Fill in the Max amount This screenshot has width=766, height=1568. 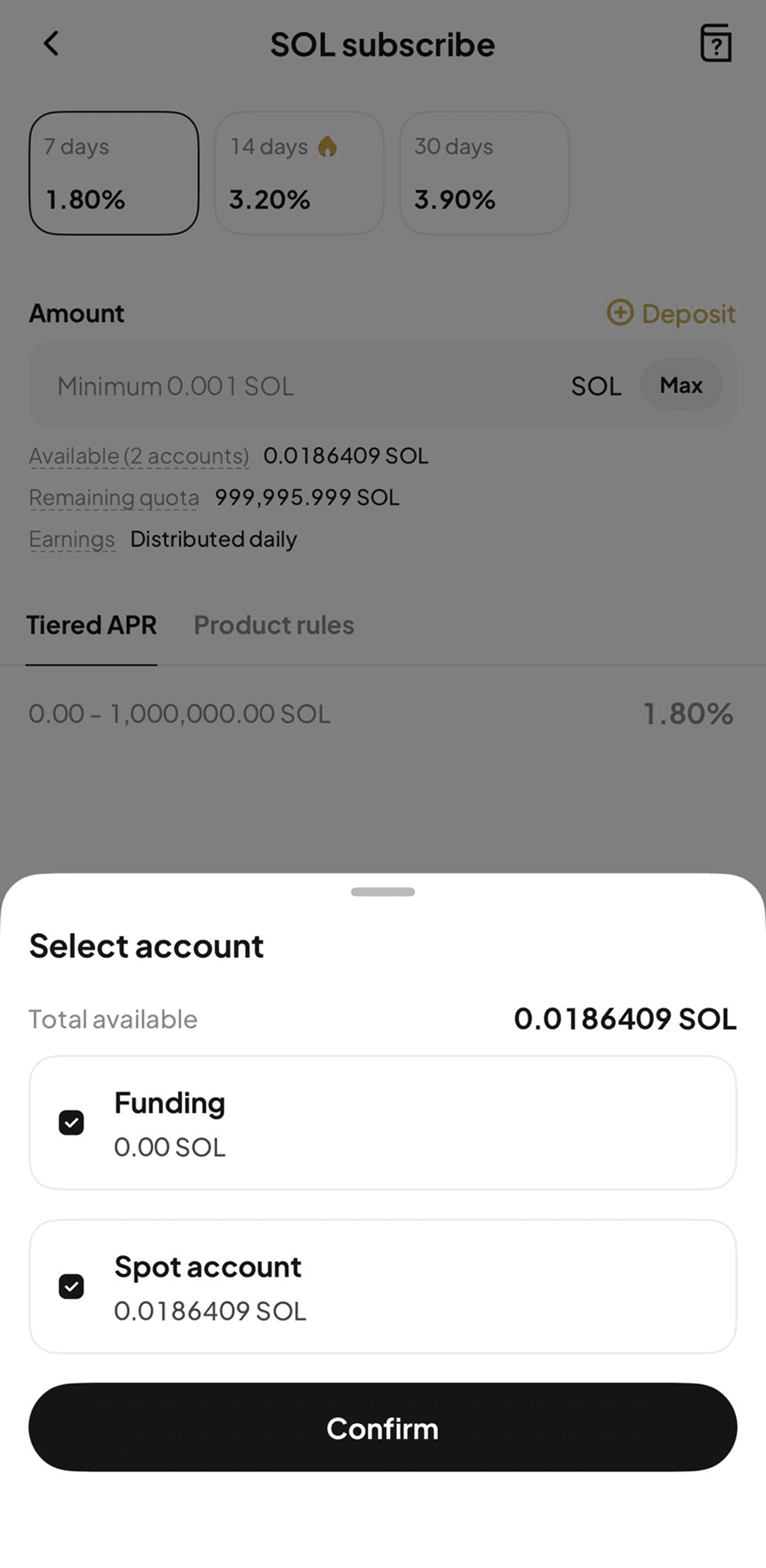tap(681, 385)
